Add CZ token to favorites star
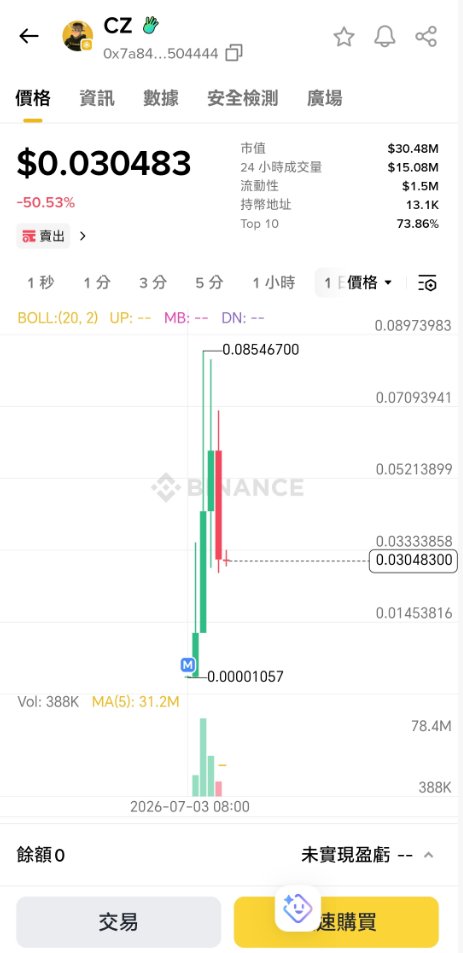Image resolution: width=463 pixels, height=953 pixels. tap(344, 37)
